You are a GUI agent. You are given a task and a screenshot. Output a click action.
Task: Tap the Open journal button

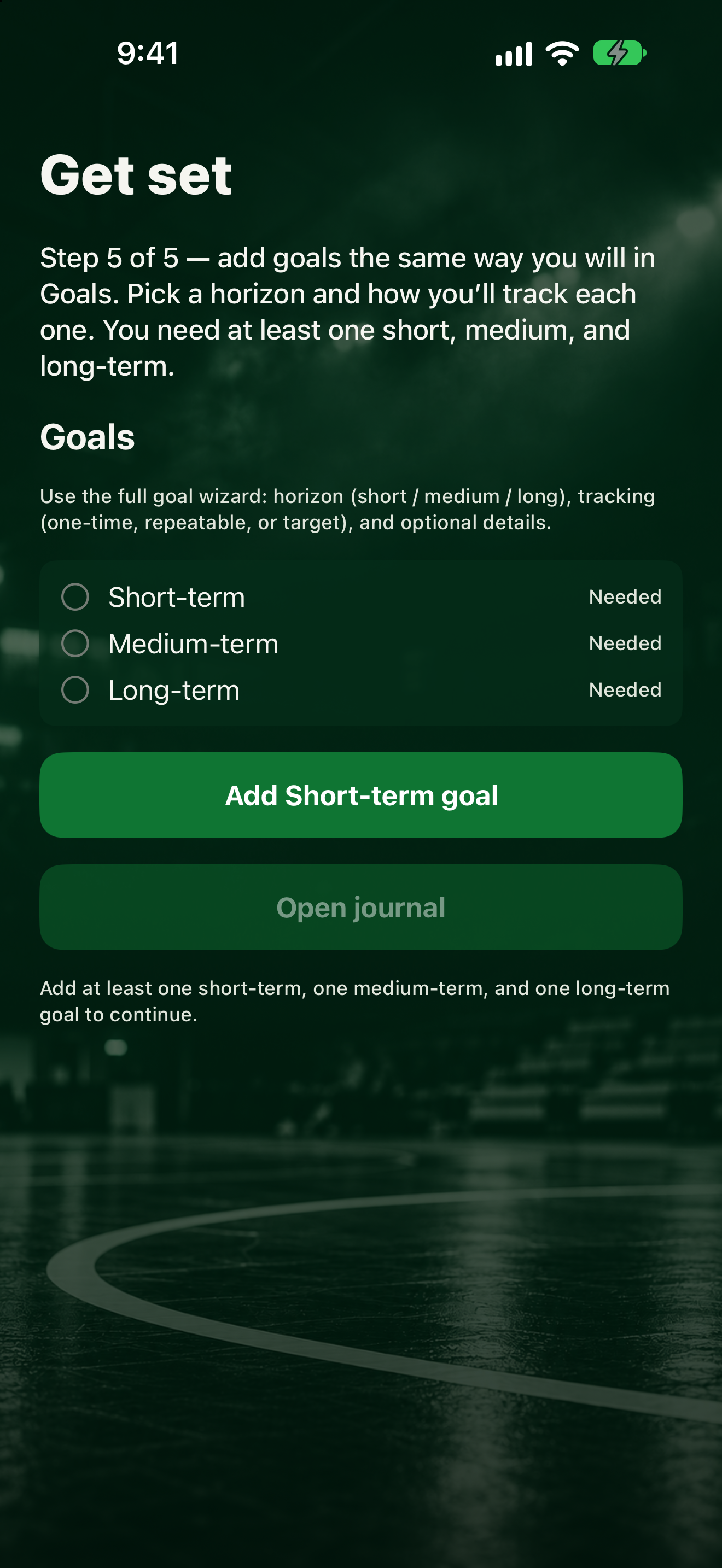(x=361, y=907)
